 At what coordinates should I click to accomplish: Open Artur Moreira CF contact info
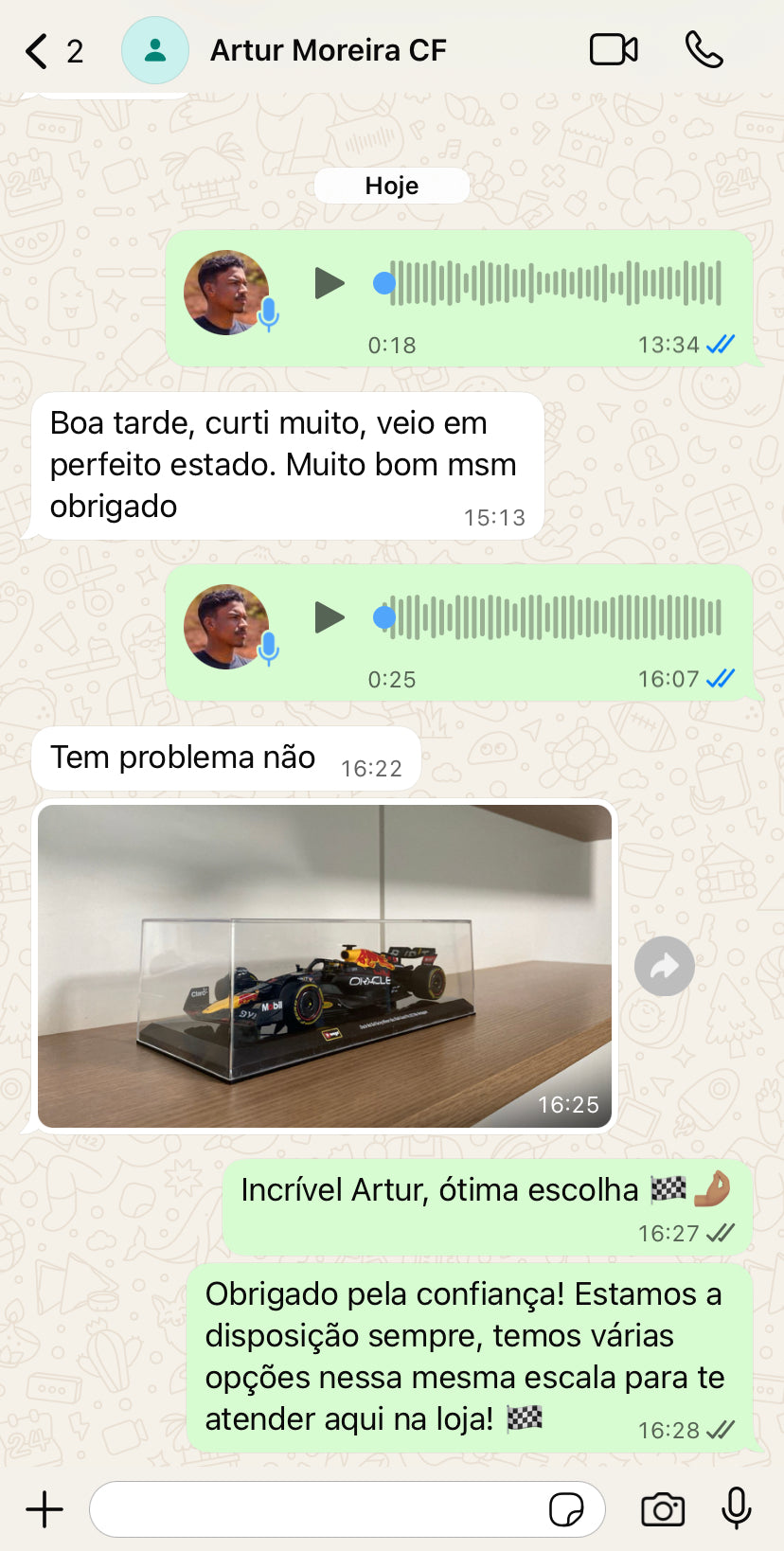coord(327,51)
